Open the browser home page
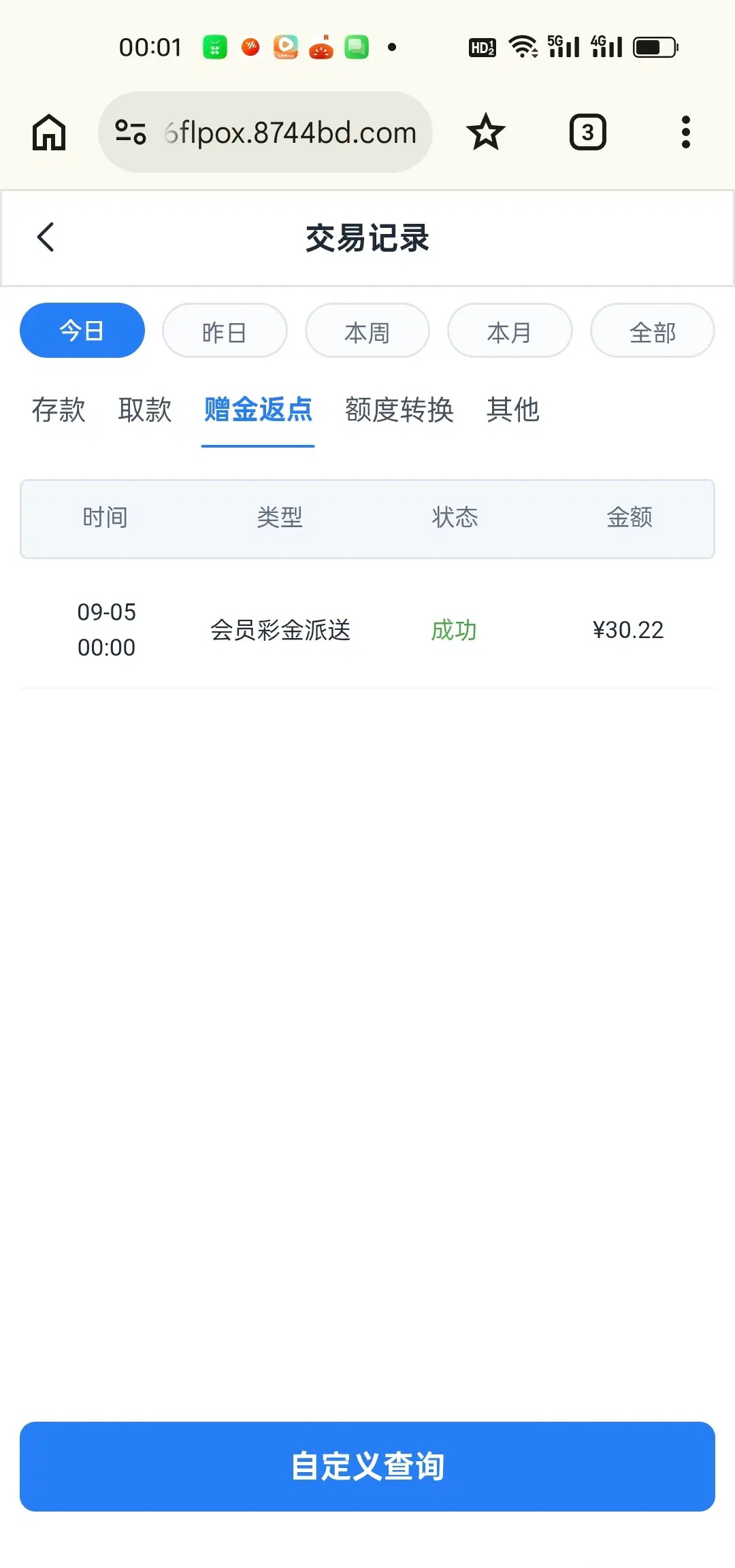The height and width of the screenshot is (1568, 735). [x=49, y=132]
